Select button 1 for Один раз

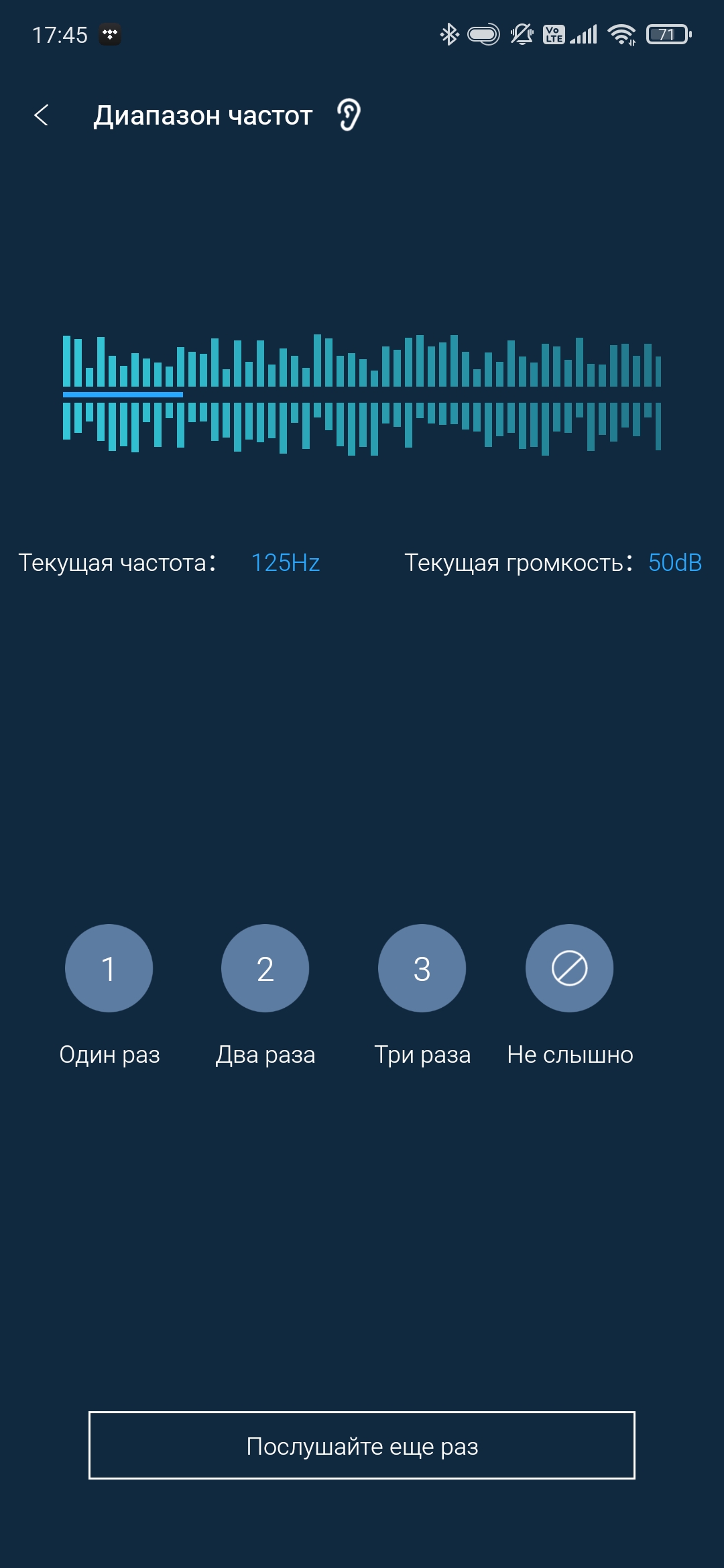click(x=109, y=968)
